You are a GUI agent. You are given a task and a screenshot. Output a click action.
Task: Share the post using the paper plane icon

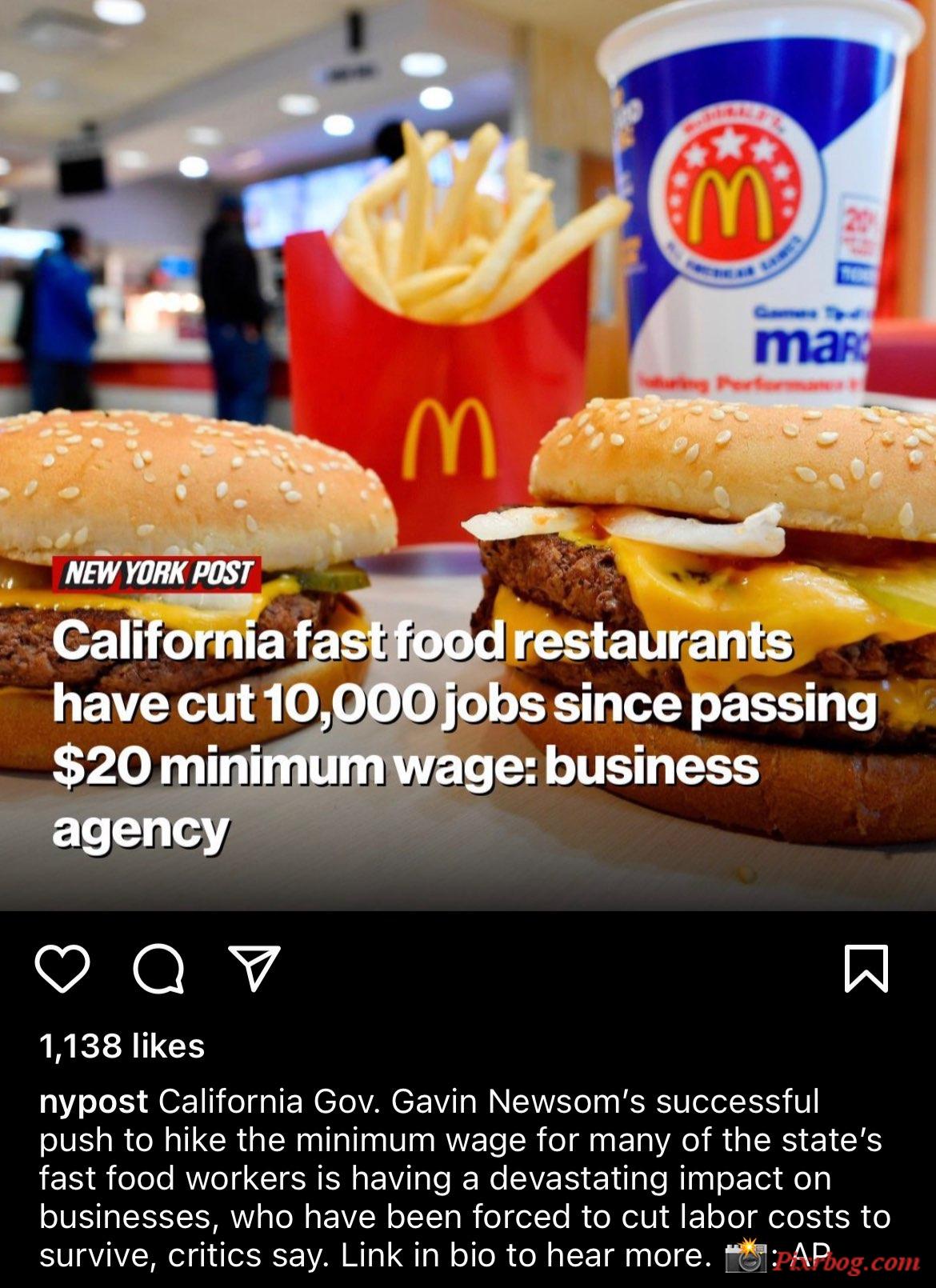pos(254,967)
